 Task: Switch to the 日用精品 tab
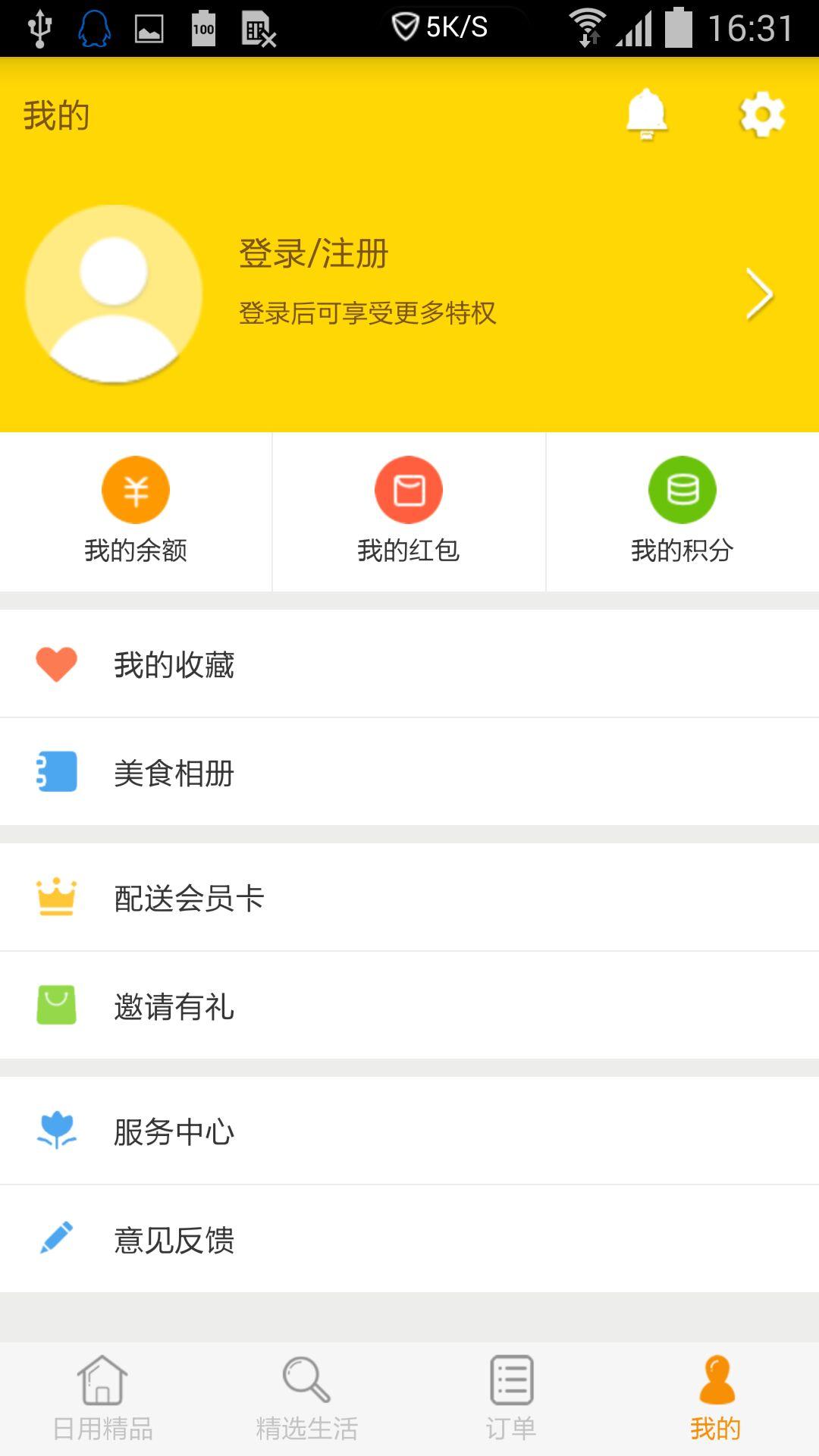[103, 1398]
